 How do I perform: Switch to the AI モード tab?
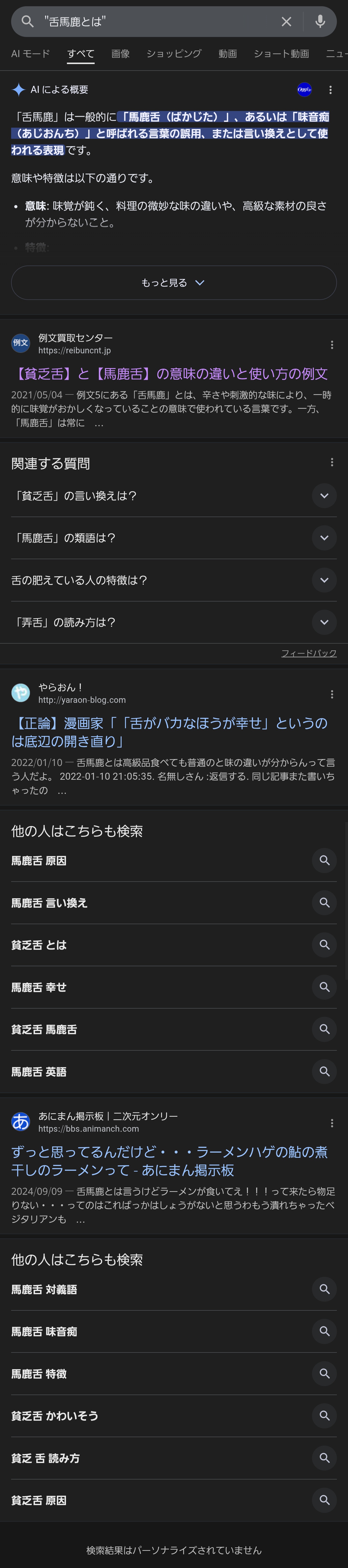(30, 53)
